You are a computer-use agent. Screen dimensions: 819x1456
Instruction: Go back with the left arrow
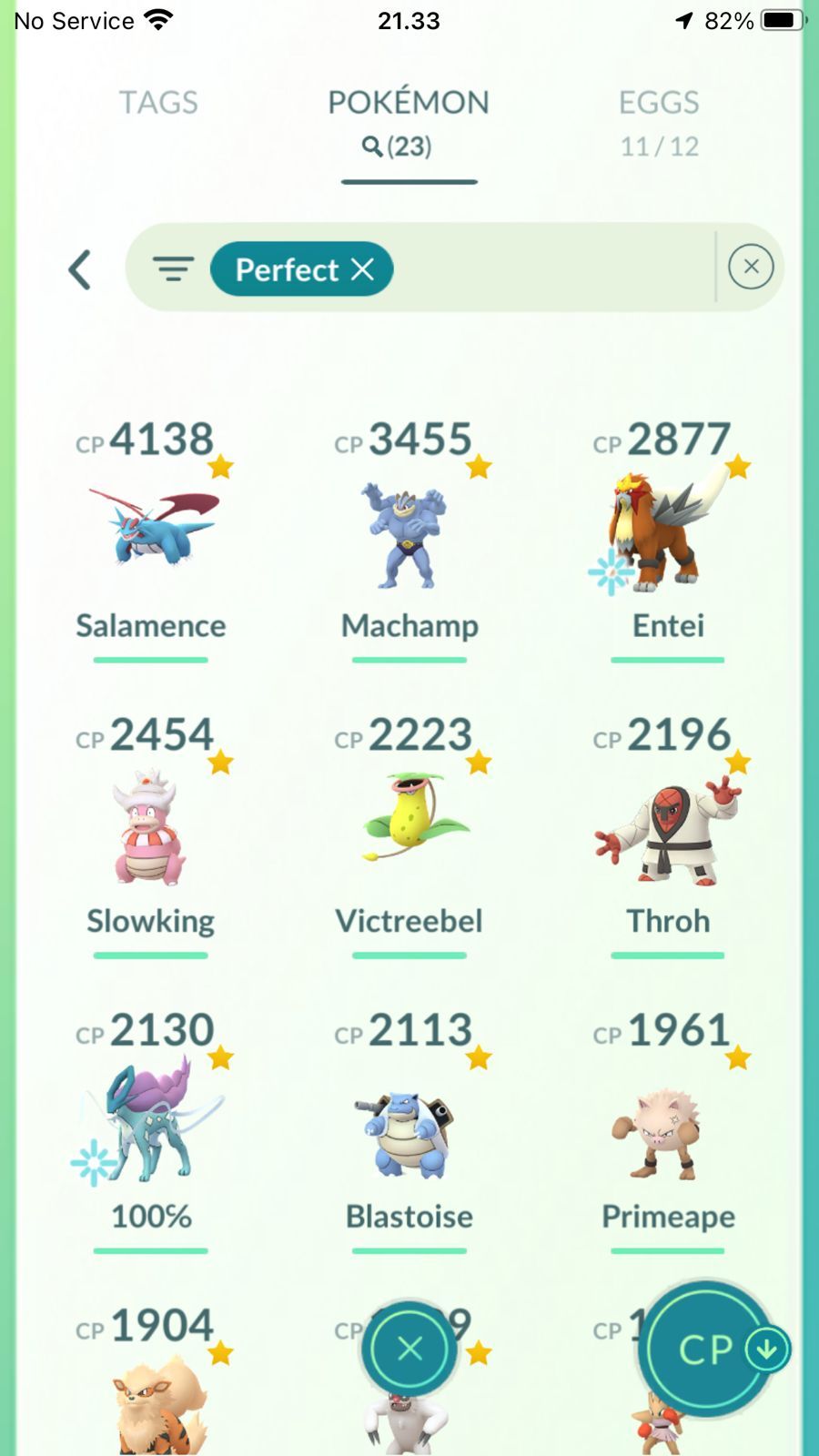point(80,269)
